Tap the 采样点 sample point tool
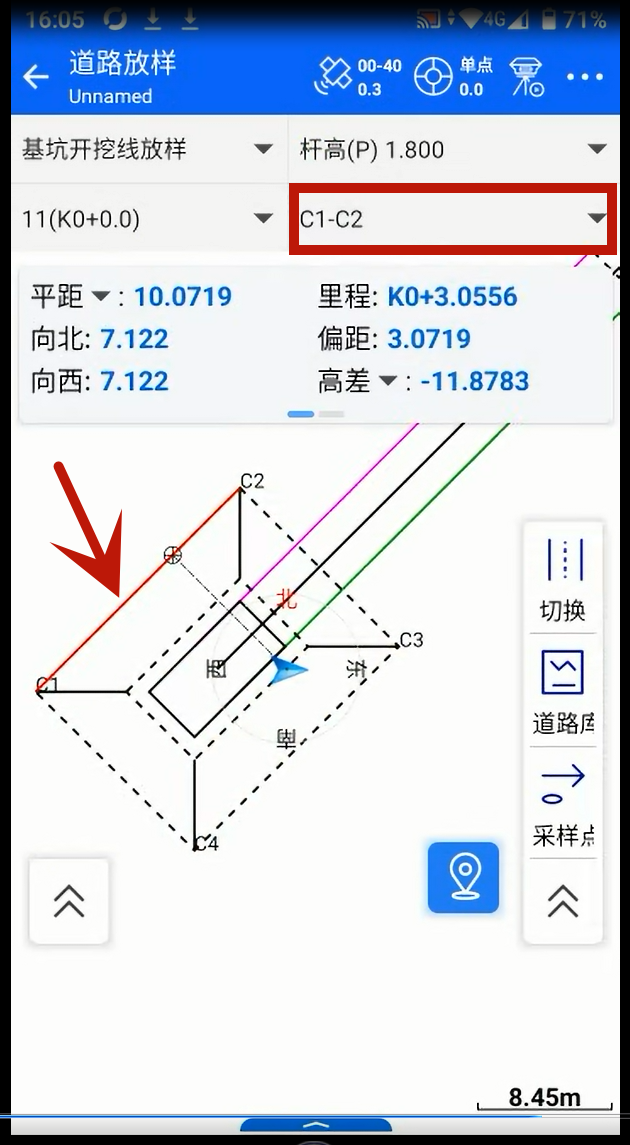Image resolution: width=630 pixels, height=1145 pixels. [x=563, y=803]
